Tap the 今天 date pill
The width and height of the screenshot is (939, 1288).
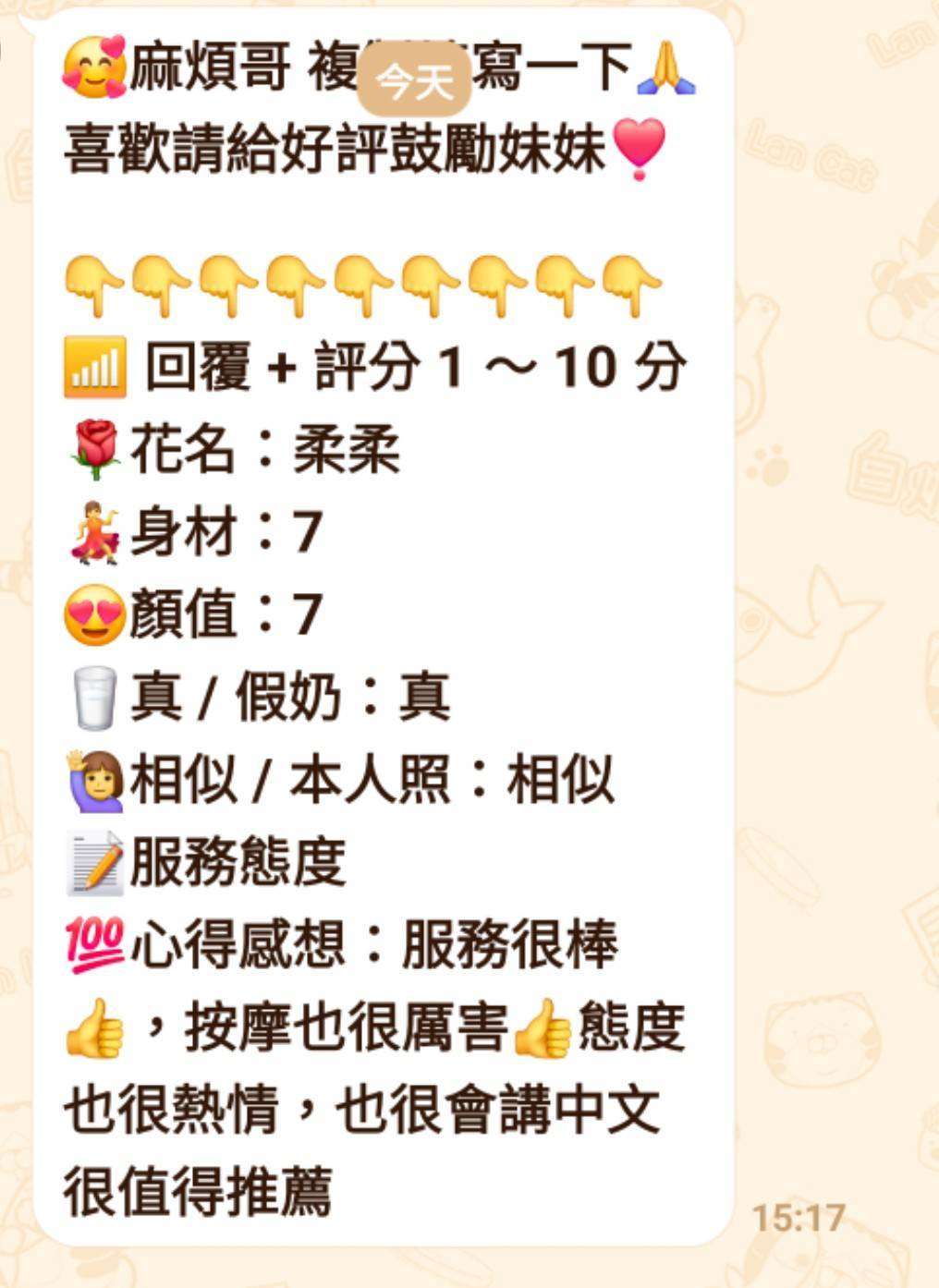[x=414, y=82]
